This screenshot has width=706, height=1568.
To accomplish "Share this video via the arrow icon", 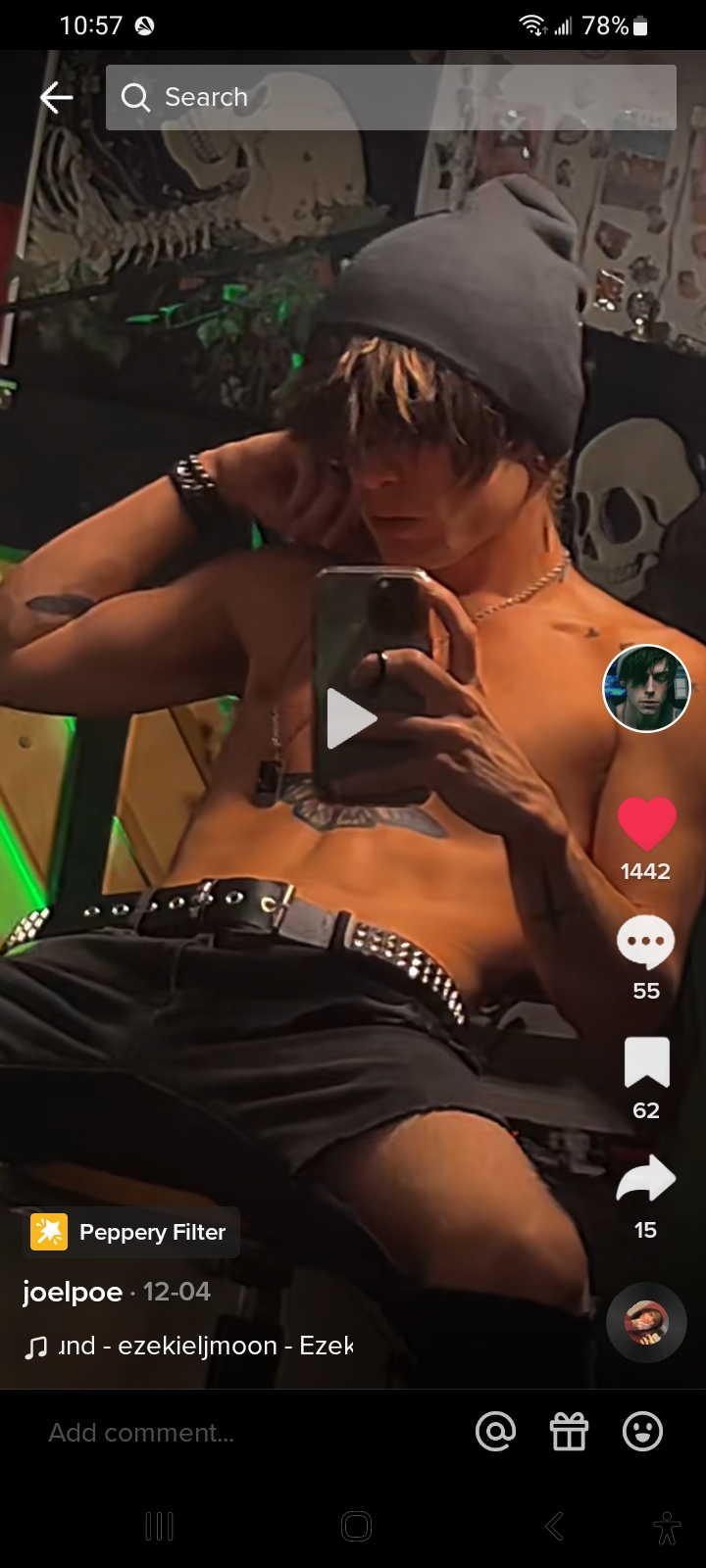I will click(x=645, y=1180).
